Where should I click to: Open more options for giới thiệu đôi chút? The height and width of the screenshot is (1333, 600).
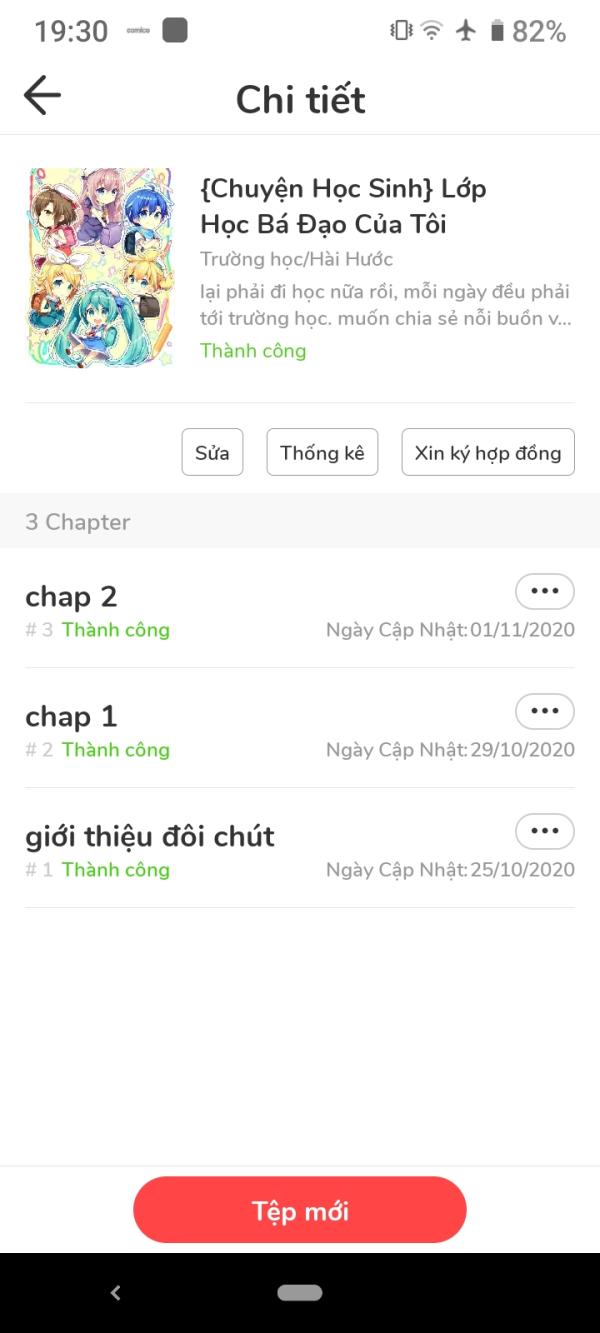(x=544, y=831)
